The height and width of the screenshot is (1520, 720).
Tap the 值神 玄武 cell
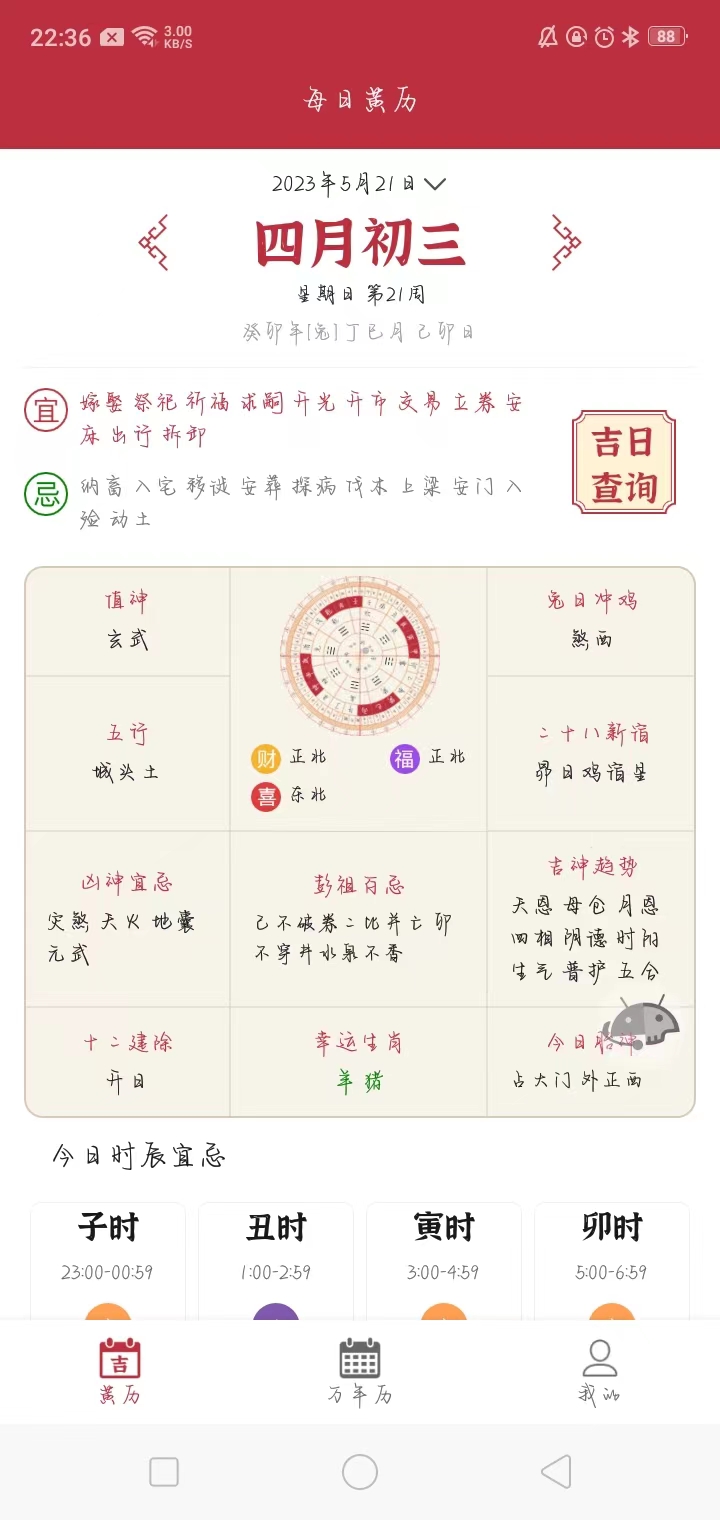(x=127, y=618)
